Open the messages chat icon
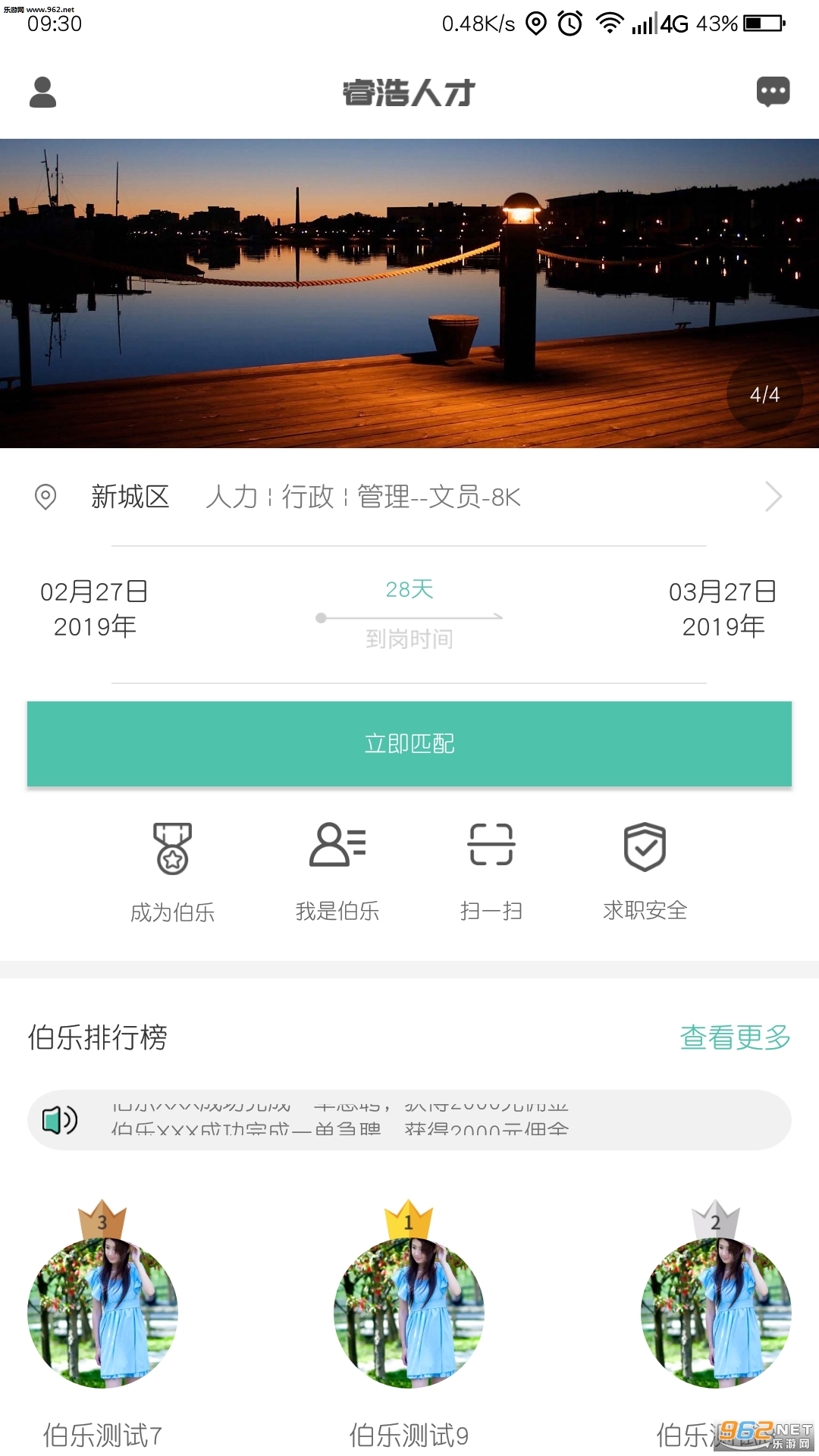This screenshot has width=819, height=1456. coord(773,92)
